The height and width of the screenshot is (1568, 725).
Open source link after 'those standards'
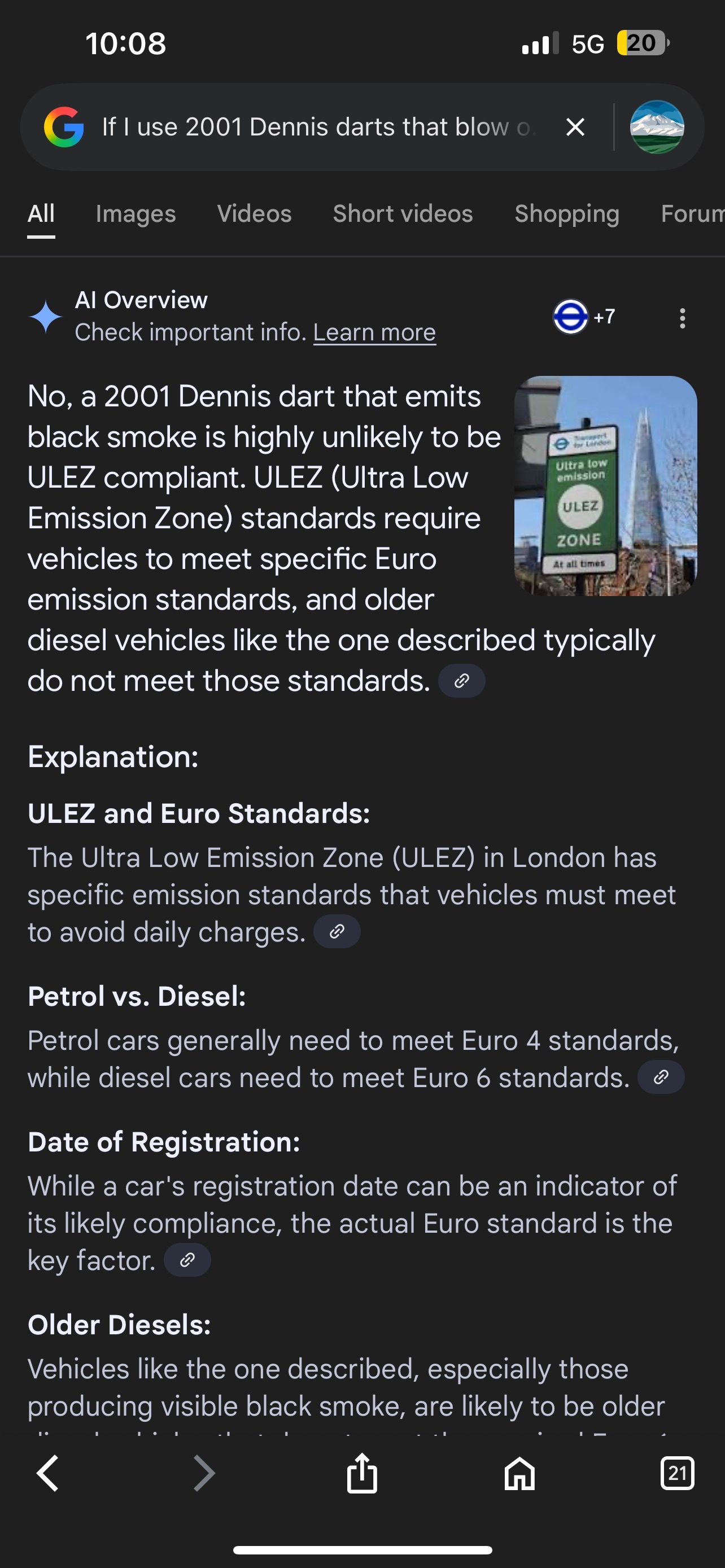pos(461,681)
